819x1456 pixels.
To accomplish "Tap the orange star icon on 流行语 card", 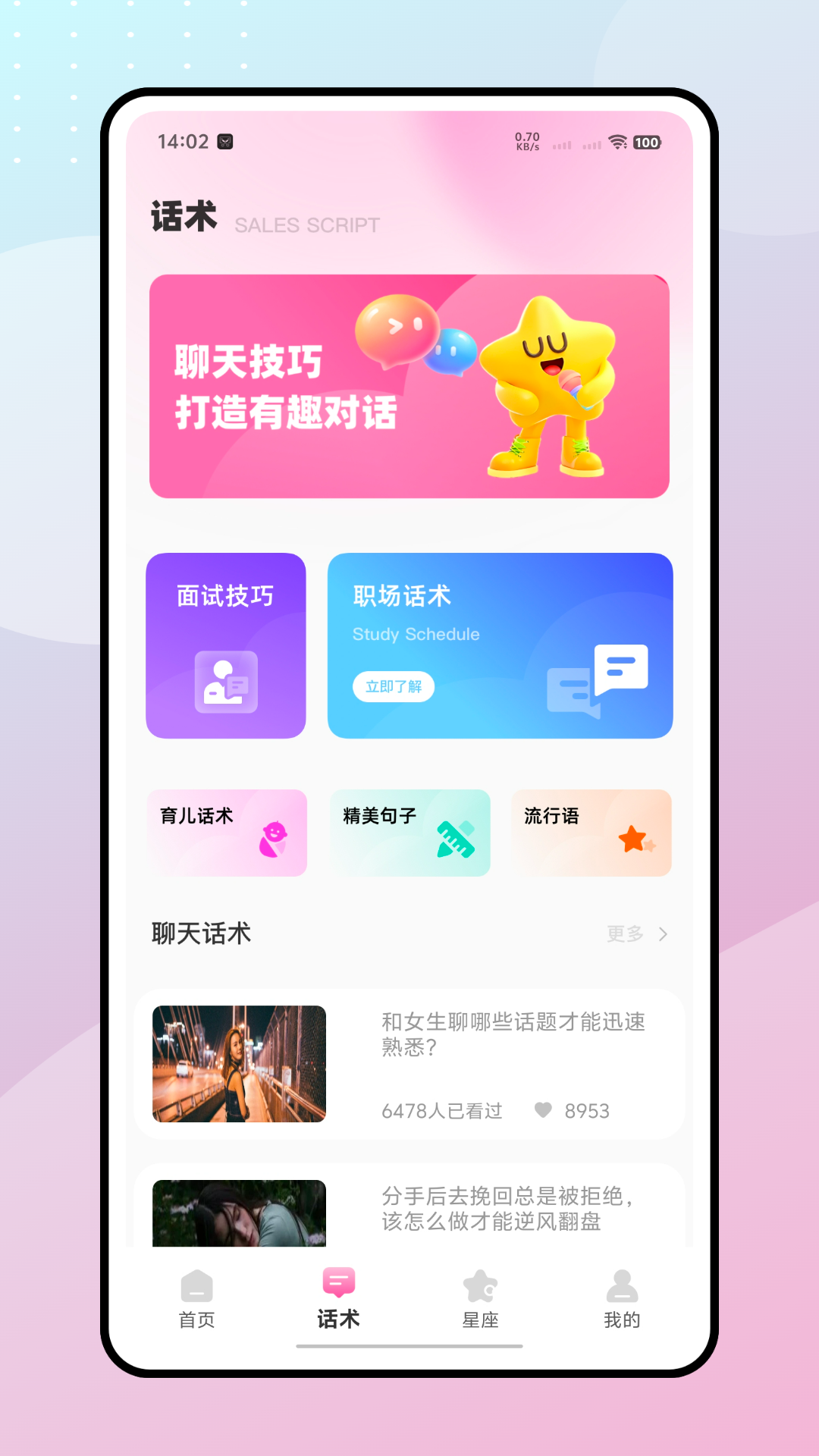I will click(x=634, y=837).
